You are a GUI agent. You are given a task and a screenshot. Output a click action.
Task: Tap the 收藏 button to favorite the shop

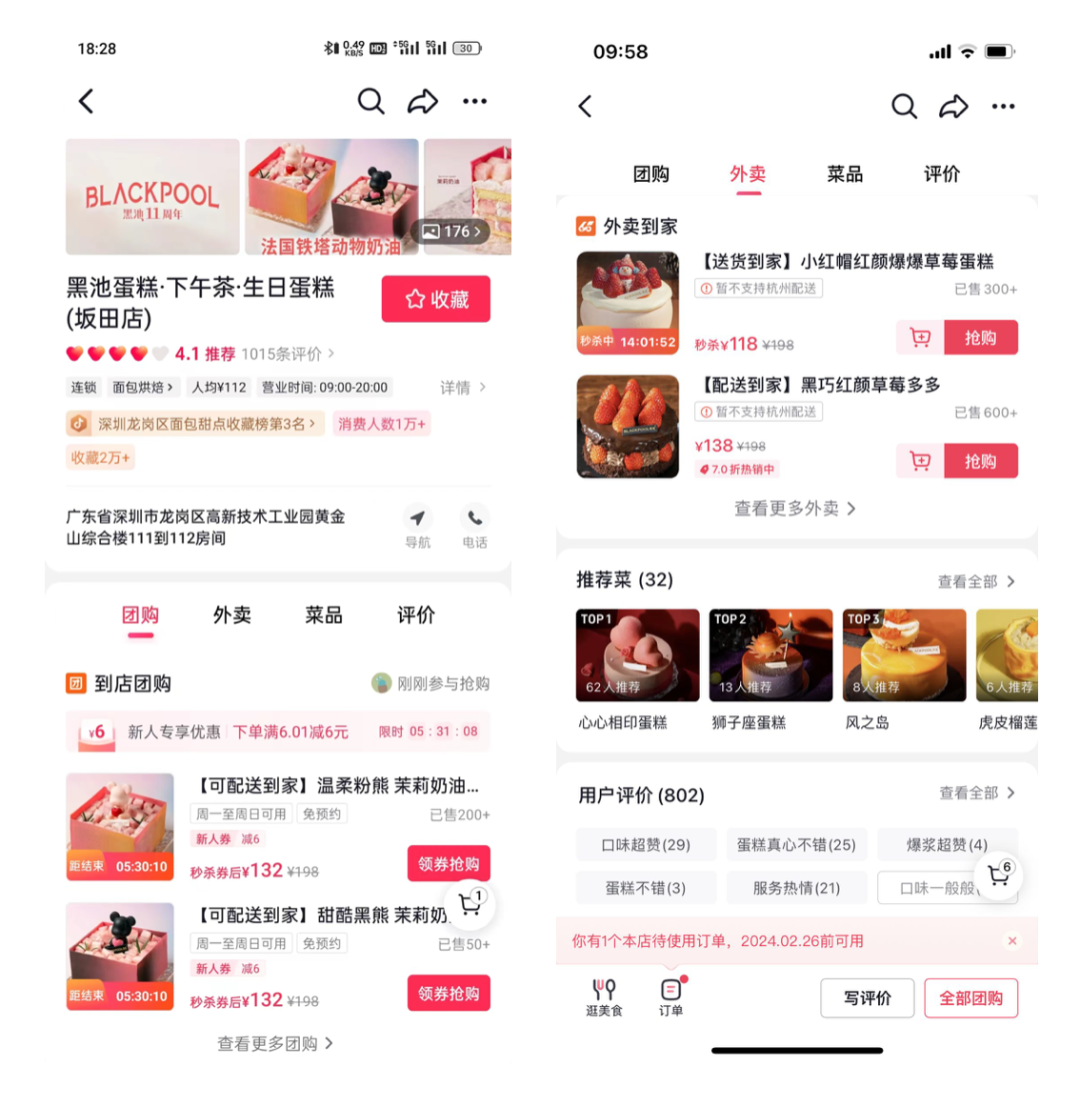tap(436, 299)
